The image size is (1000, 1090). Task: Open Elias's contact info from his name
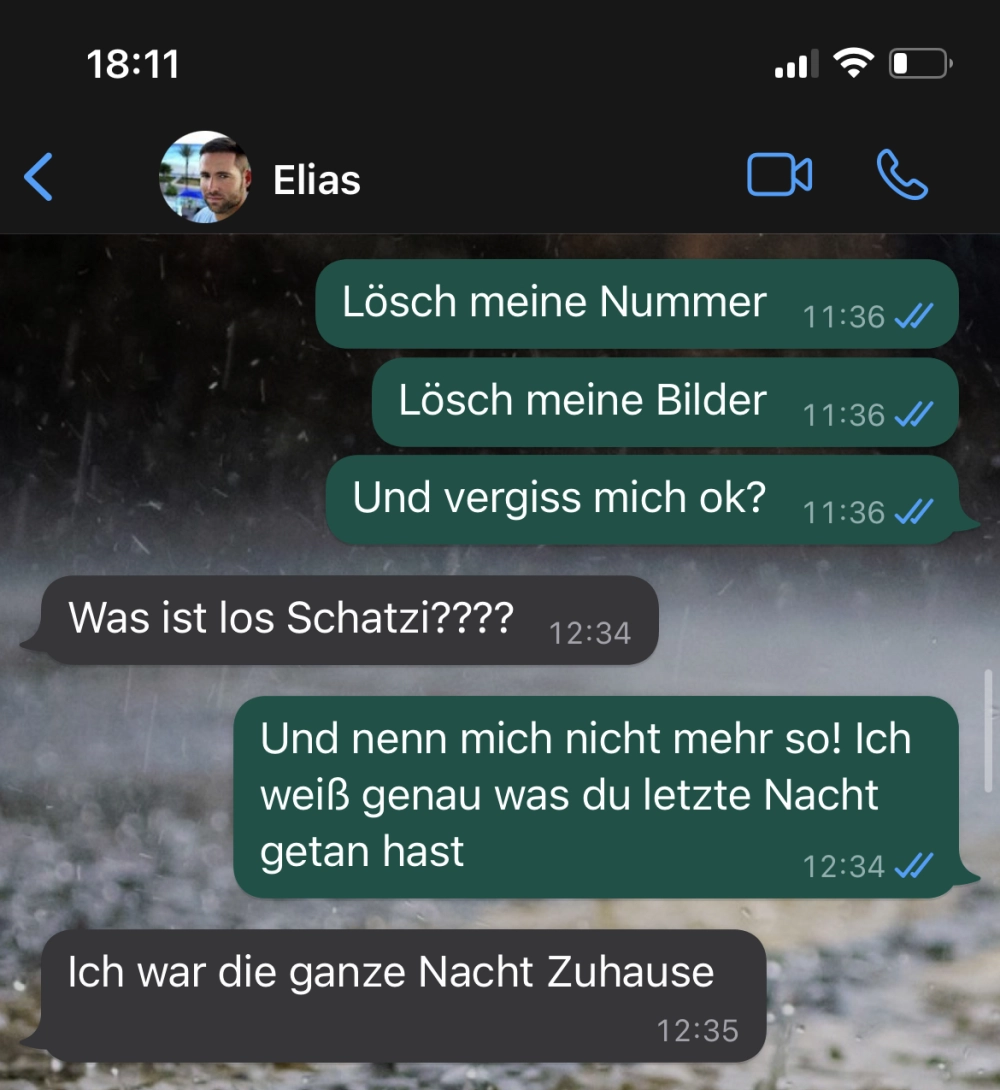(316, 180)
